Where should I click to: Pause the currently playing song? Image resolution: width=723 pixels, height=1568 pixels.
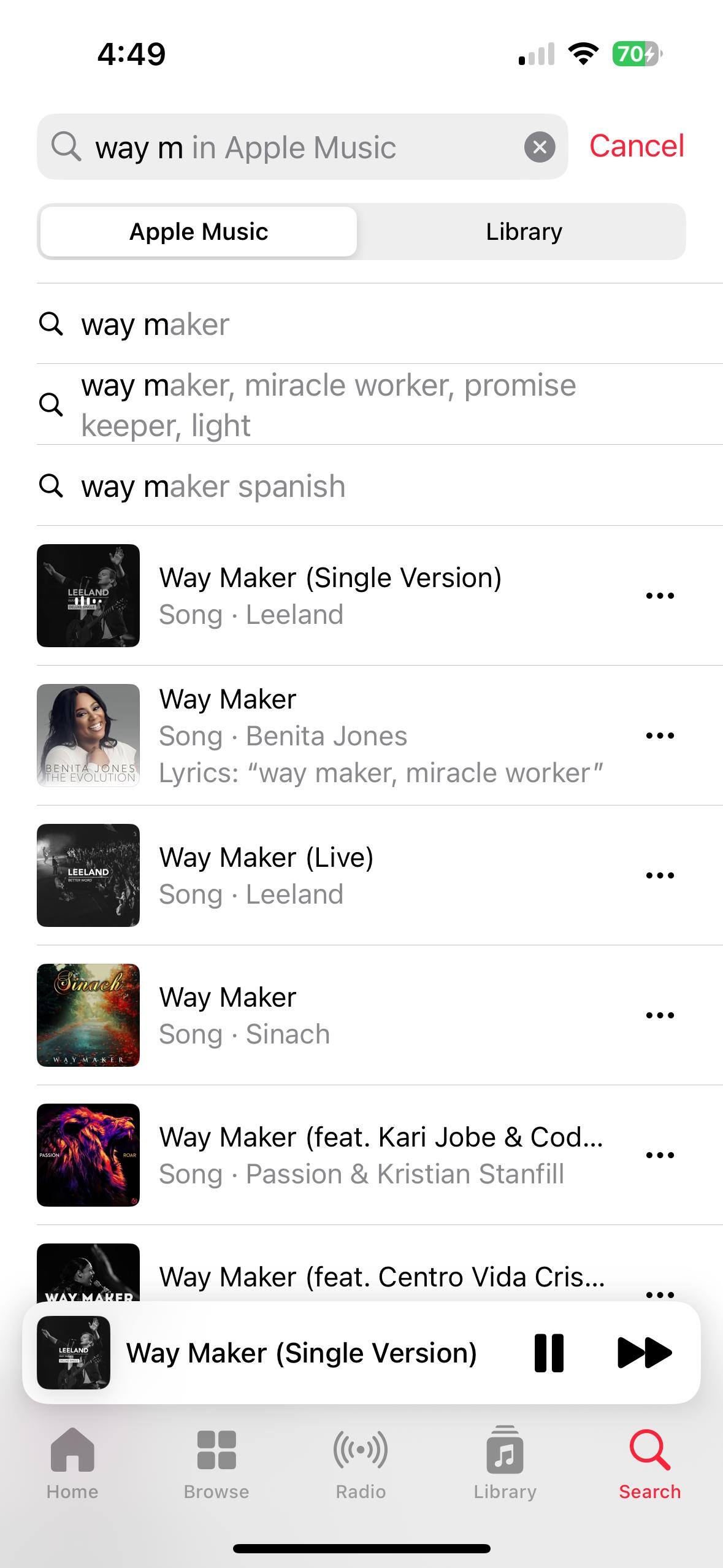coord(549,1353)
